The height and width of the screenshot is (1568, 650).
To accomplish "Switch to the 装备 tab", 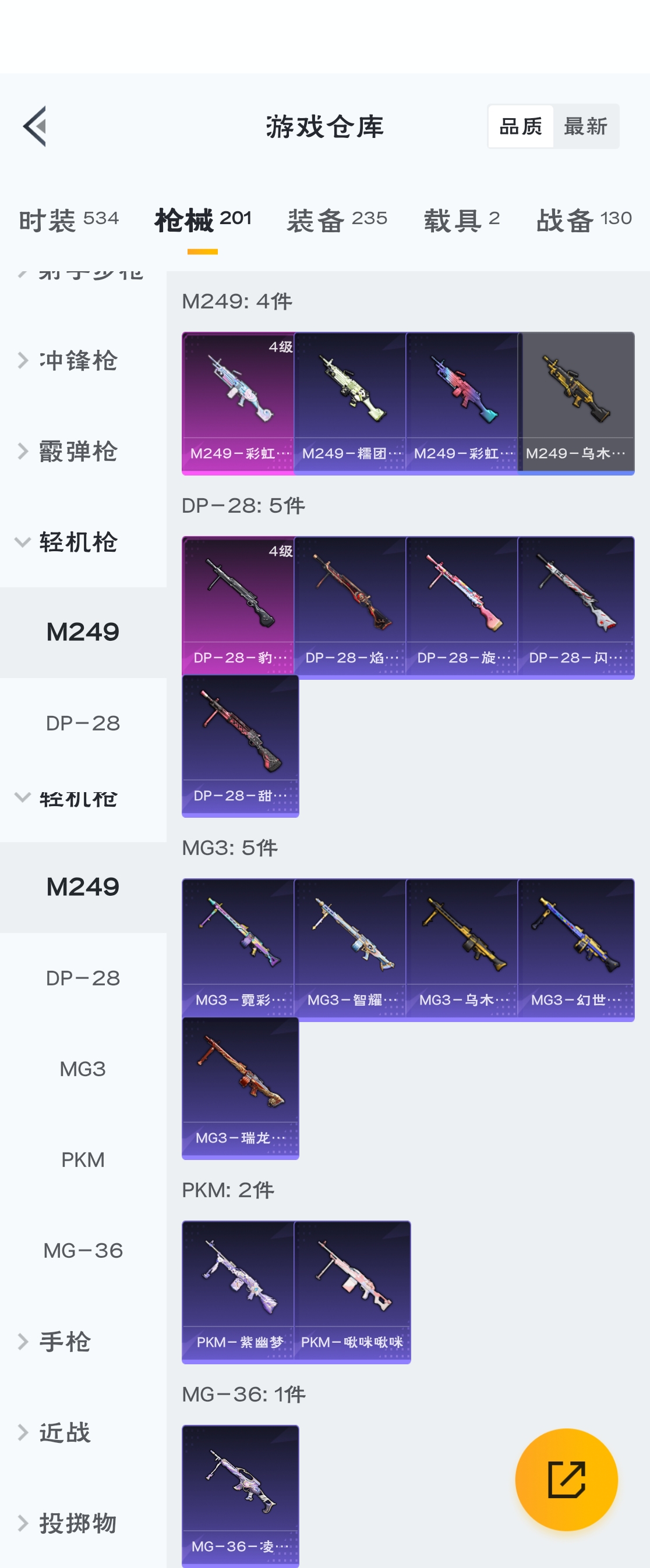I will coord(337,220).
